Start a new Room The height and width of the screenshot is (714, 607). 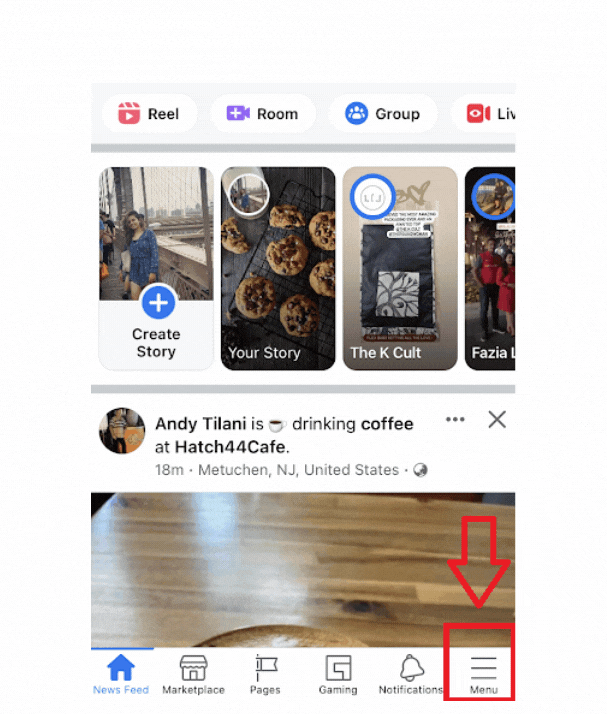[262, 114]
